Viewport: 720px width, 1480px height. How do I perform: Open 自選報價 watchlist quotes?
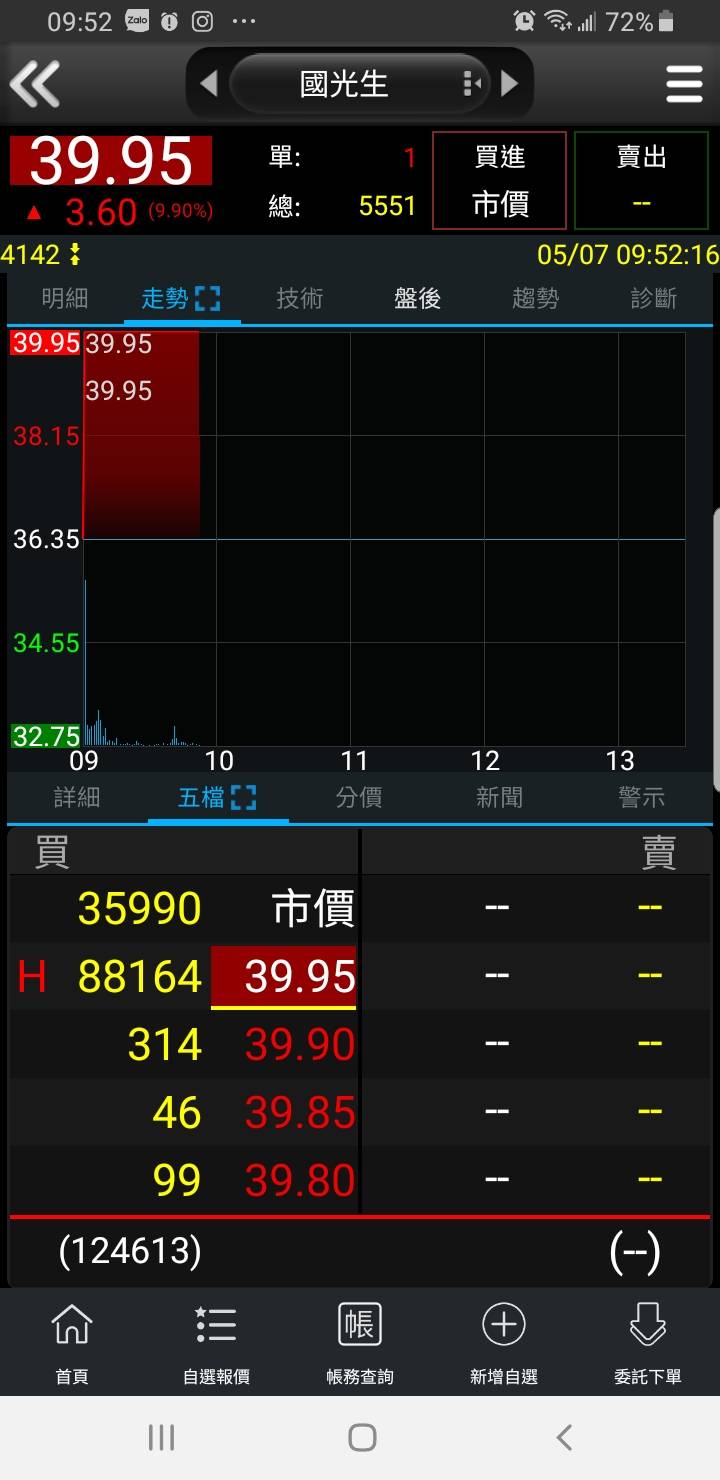coord(216,1344)
